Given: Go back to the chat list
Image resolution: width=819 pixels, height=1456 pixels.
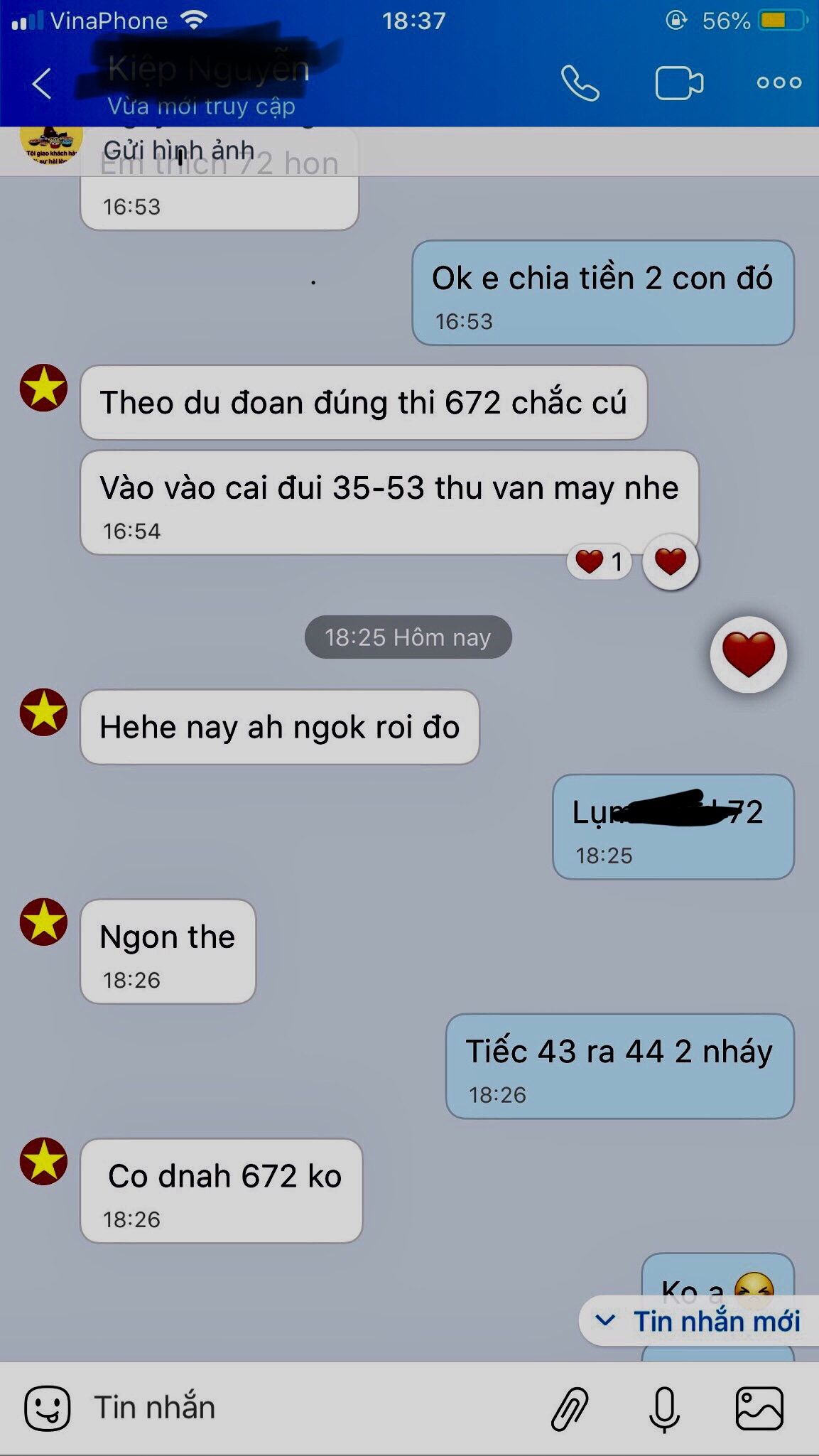Looking at the screenshot, I should [43, 84].
